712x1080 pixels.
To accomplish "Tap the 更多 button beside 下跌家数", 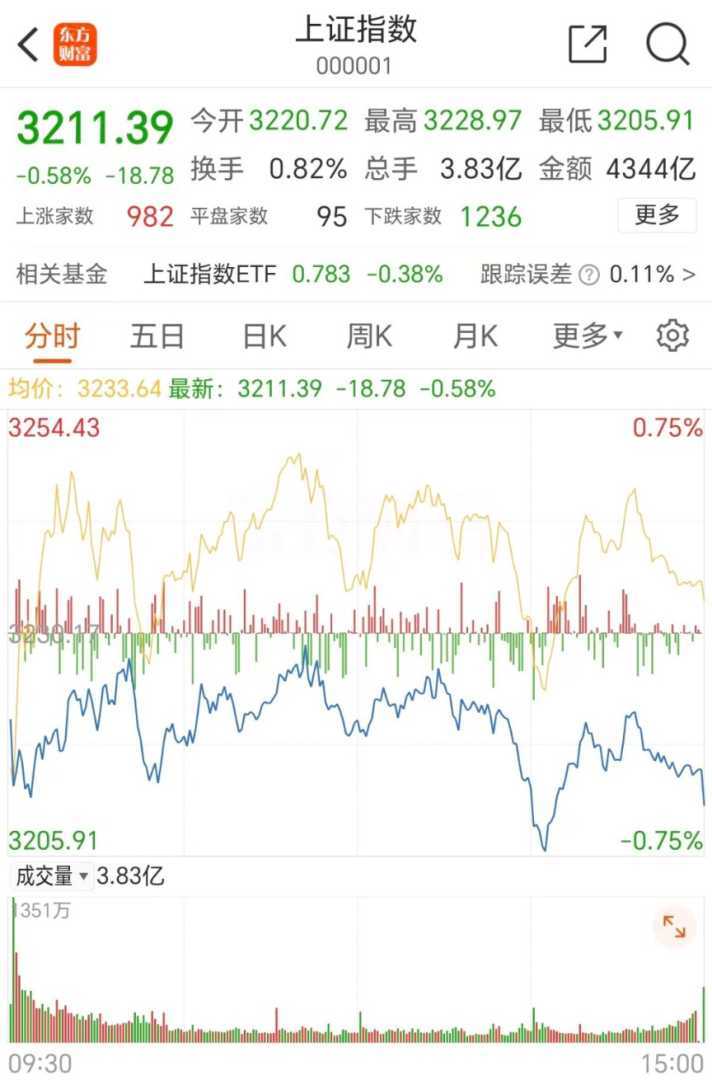I will point(656,215).
